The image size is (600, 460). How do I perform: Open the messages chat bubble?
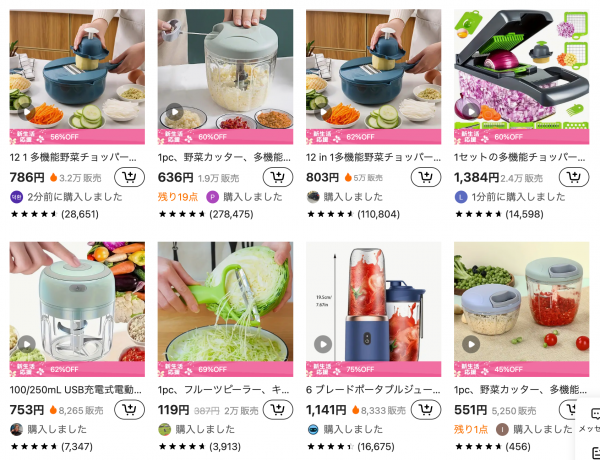pyautogui.click(x=594, y=413)
